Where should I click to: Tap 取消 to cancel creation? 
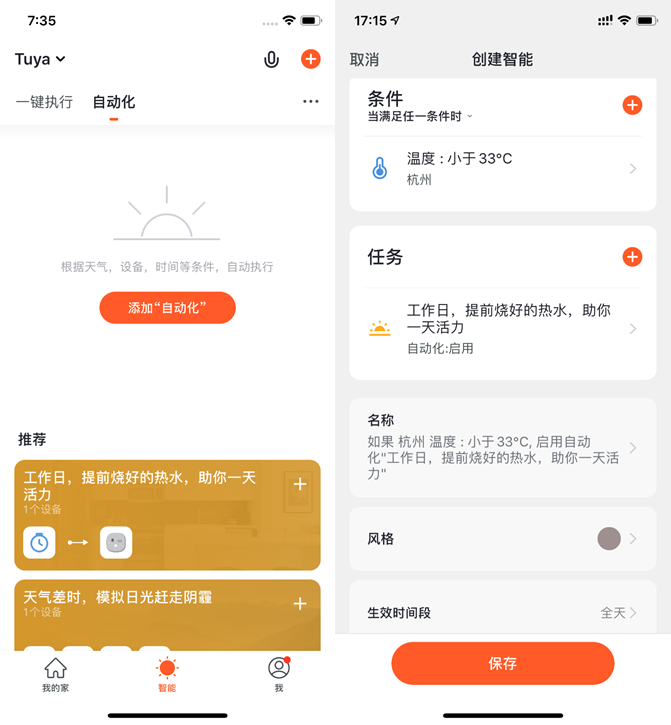click(x=364, y=60)
